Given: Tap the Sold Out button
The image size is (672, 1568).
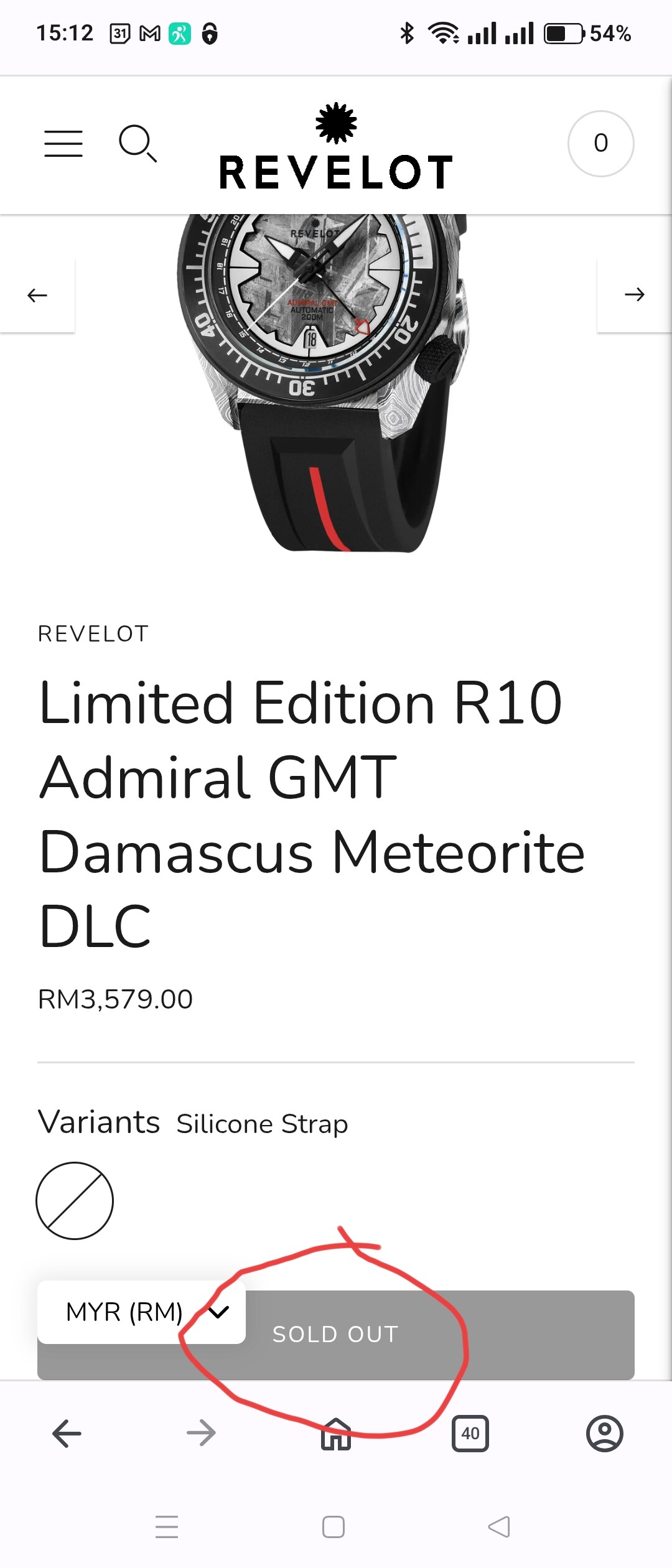Looking at the screenshot, I should [x=436, y=1334].
